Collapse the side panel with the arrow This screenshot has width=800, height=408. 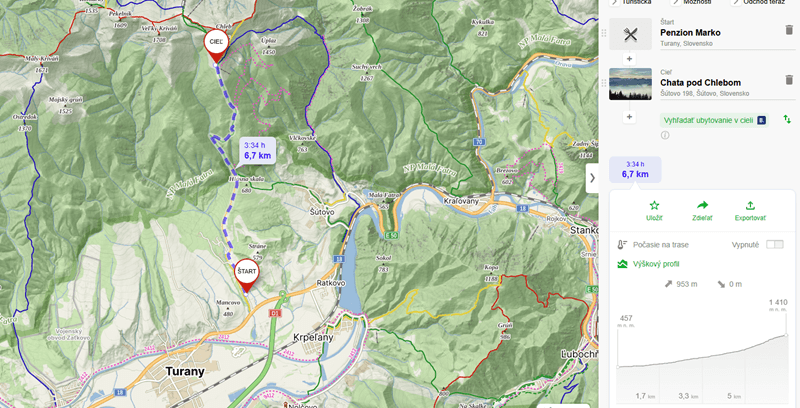[592, 177]
